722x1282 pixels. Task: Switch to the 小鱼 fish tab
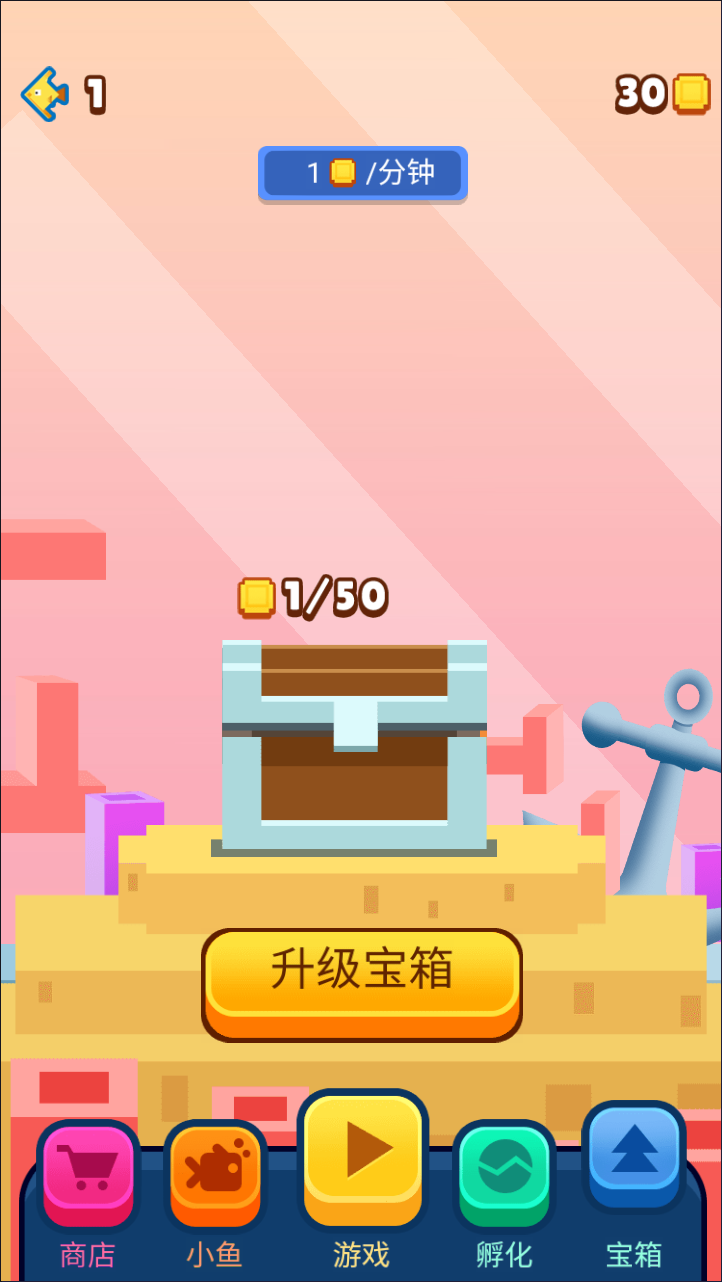[215, 1176]
